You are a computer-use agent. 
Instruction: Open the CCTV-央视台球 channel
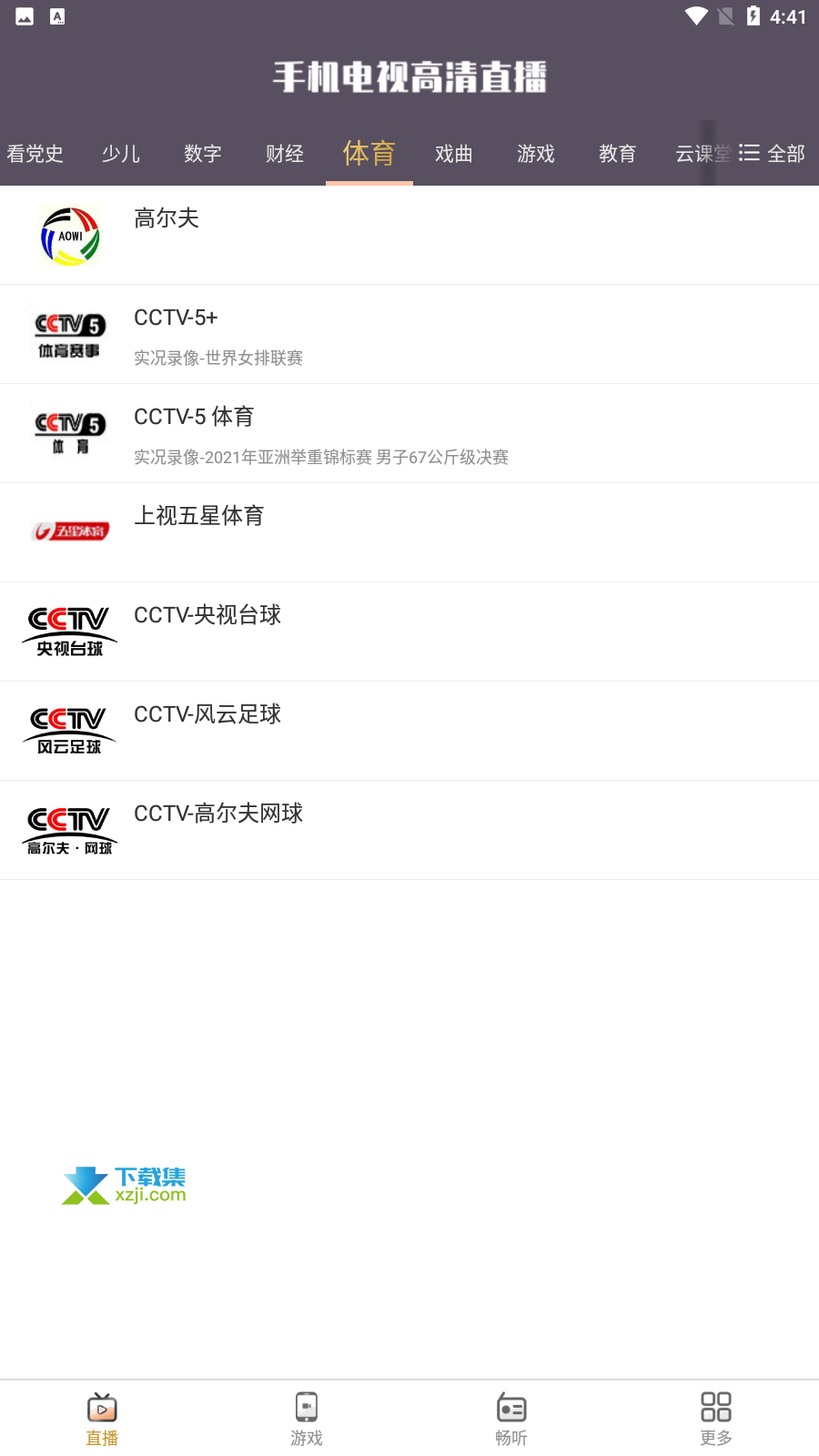(x=409, y=632)
